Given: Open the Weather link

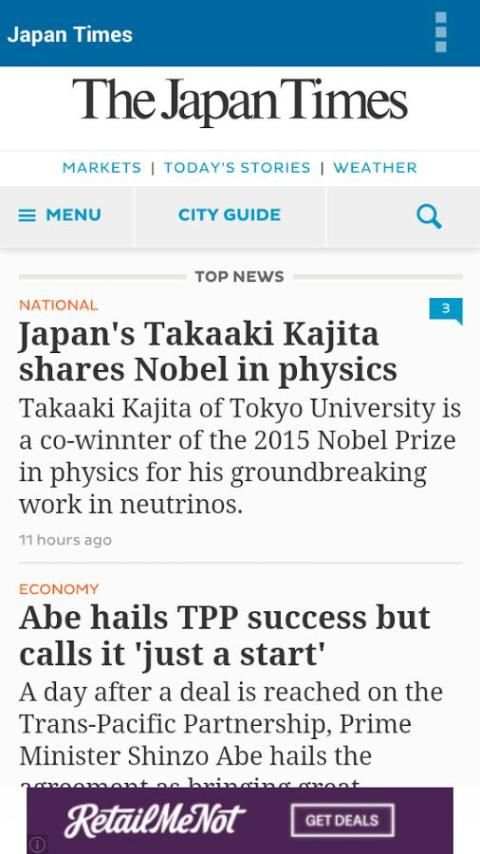Looking at the screenshot, I should pyautogui.click(x=375, y=168).
